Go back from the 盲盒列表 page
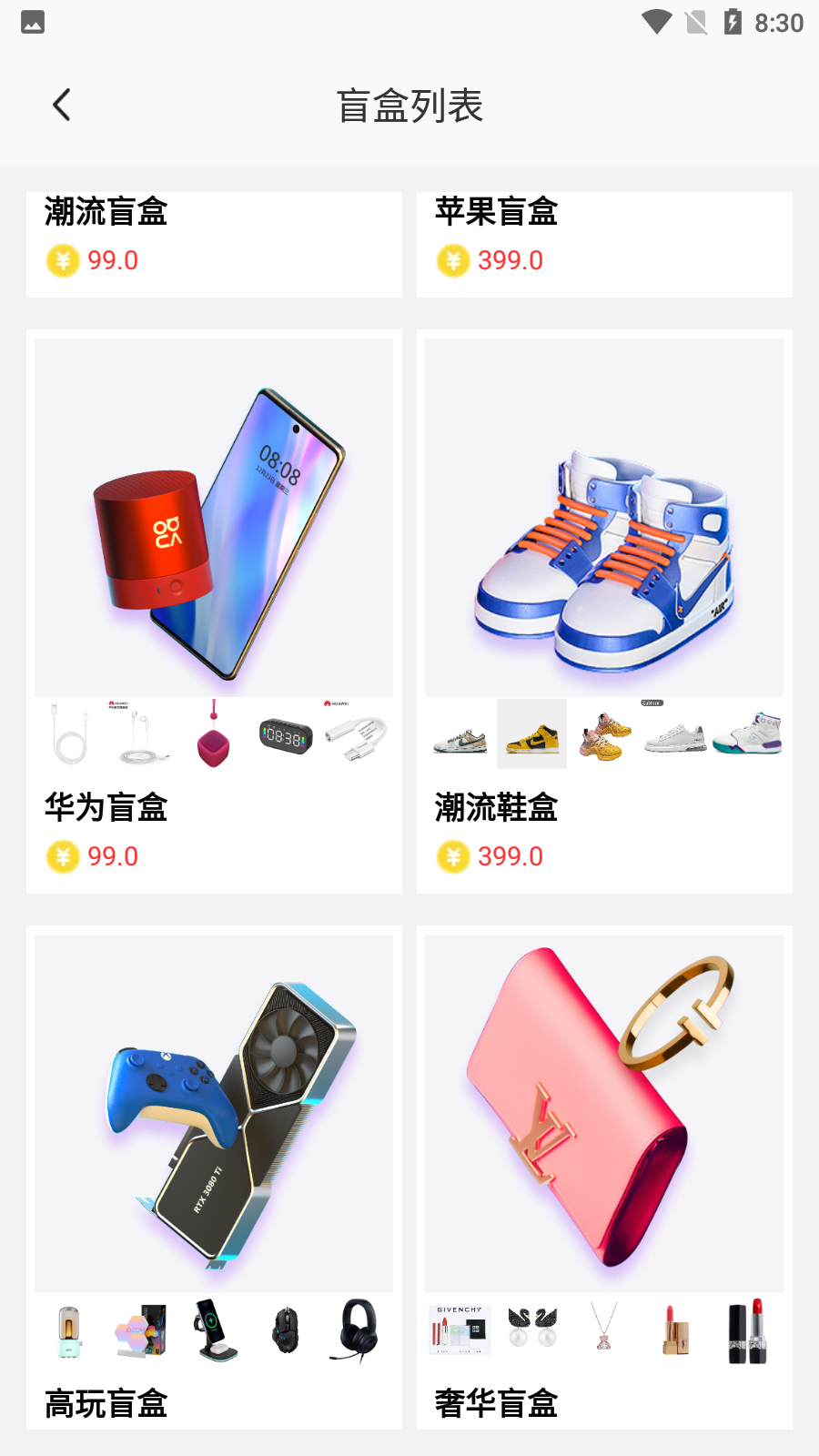819x1456 pixels. [x=62, y=106]
